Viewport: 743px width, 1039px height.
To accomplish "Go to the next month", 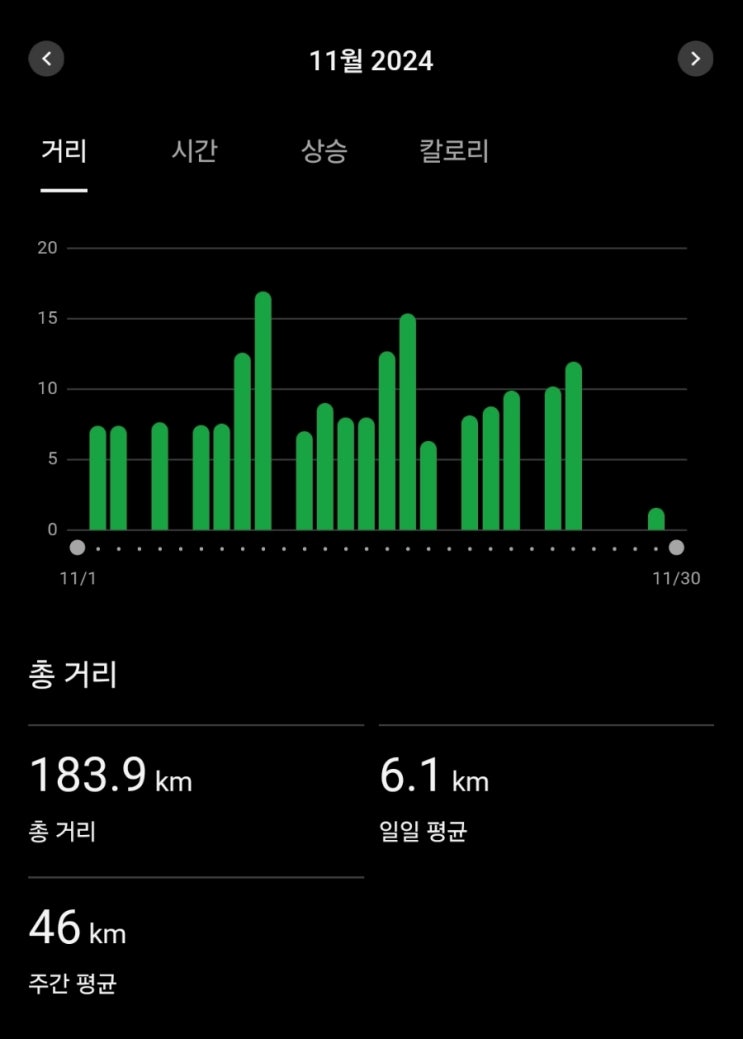I will (x=695, y=58).
